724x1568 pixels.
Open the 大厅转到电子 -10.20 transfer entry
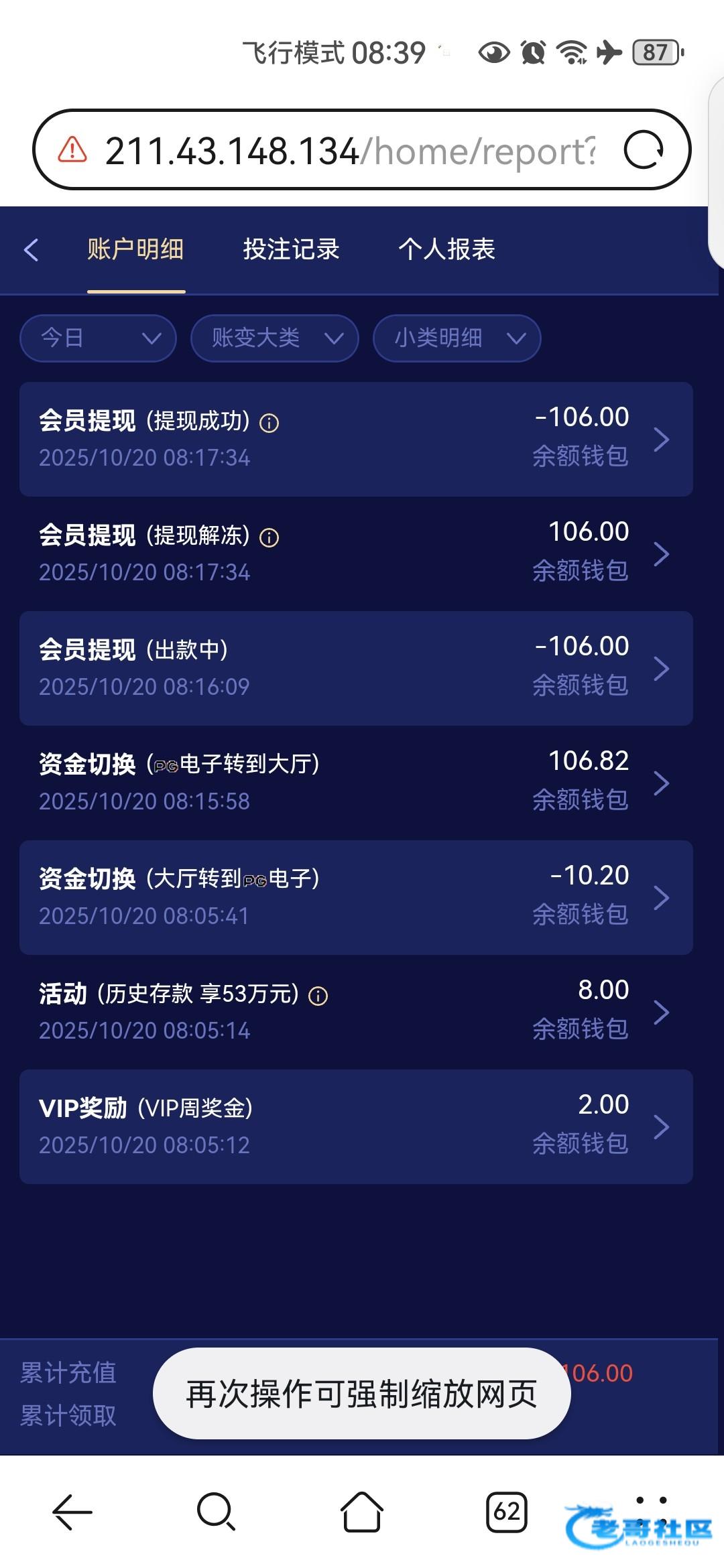(x=356, y=897)
